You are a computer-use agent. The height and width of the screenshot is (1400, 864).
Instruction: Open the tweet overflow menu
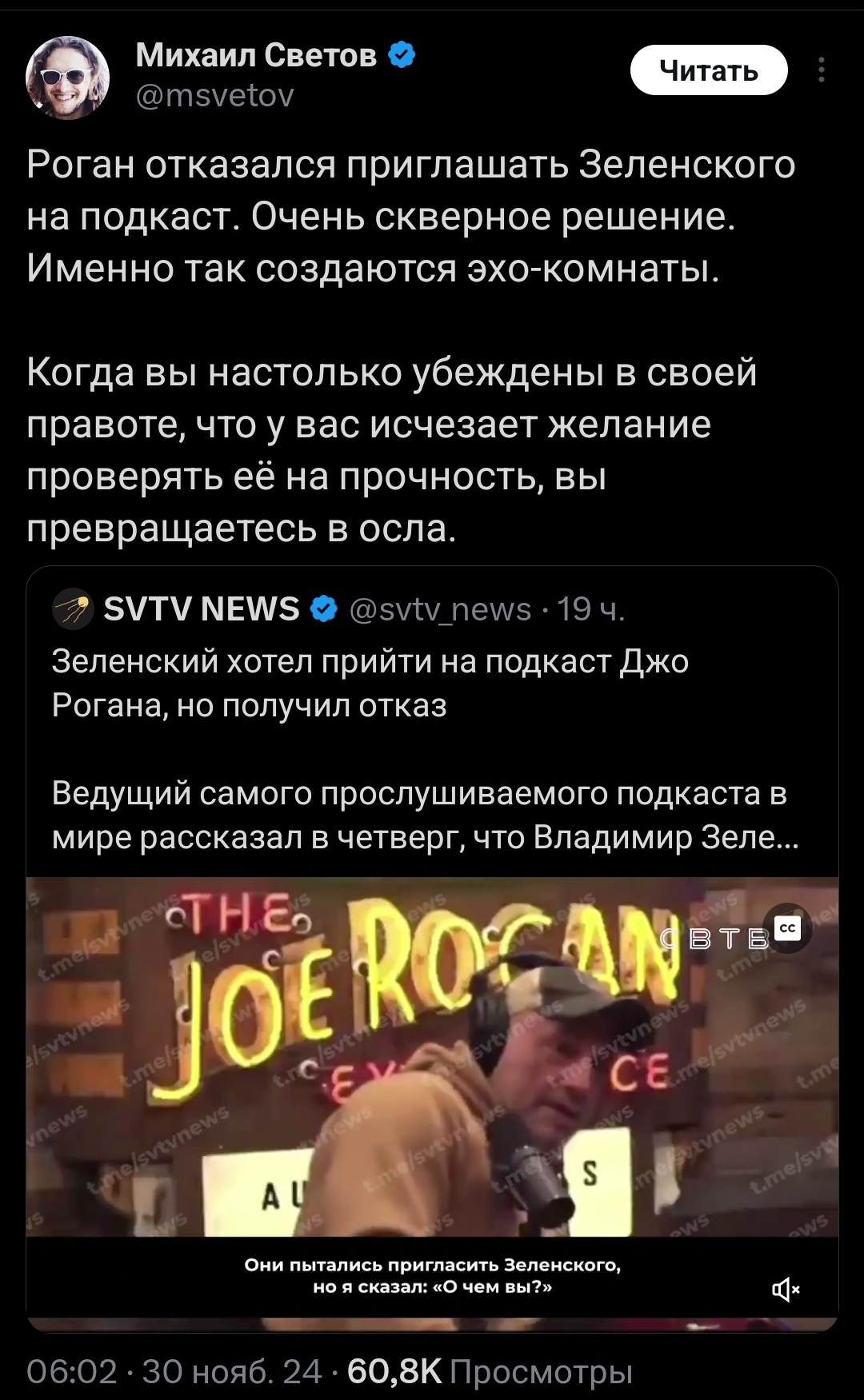click(821, 70)
